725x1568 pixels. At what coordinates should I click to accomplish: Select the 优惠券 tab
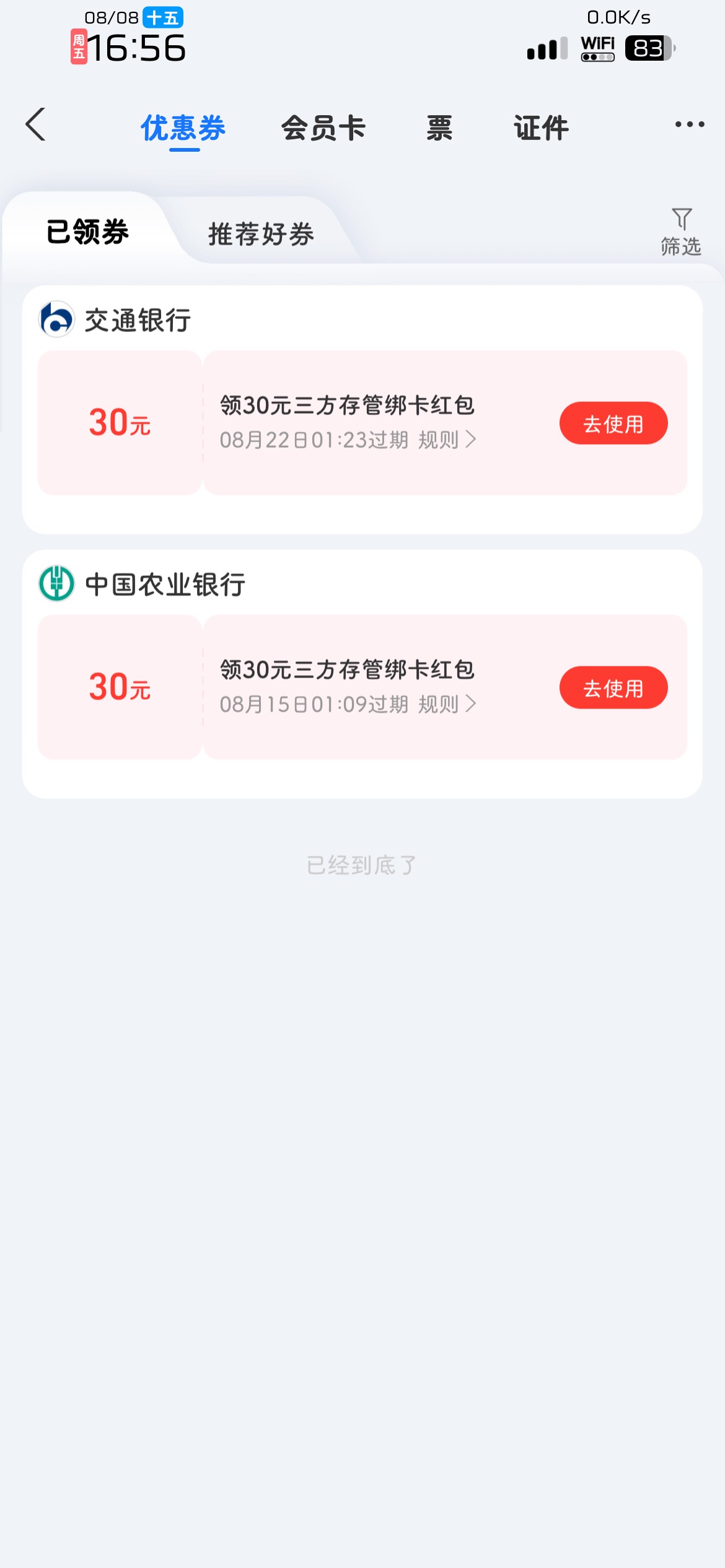click(x=183, y=128)
